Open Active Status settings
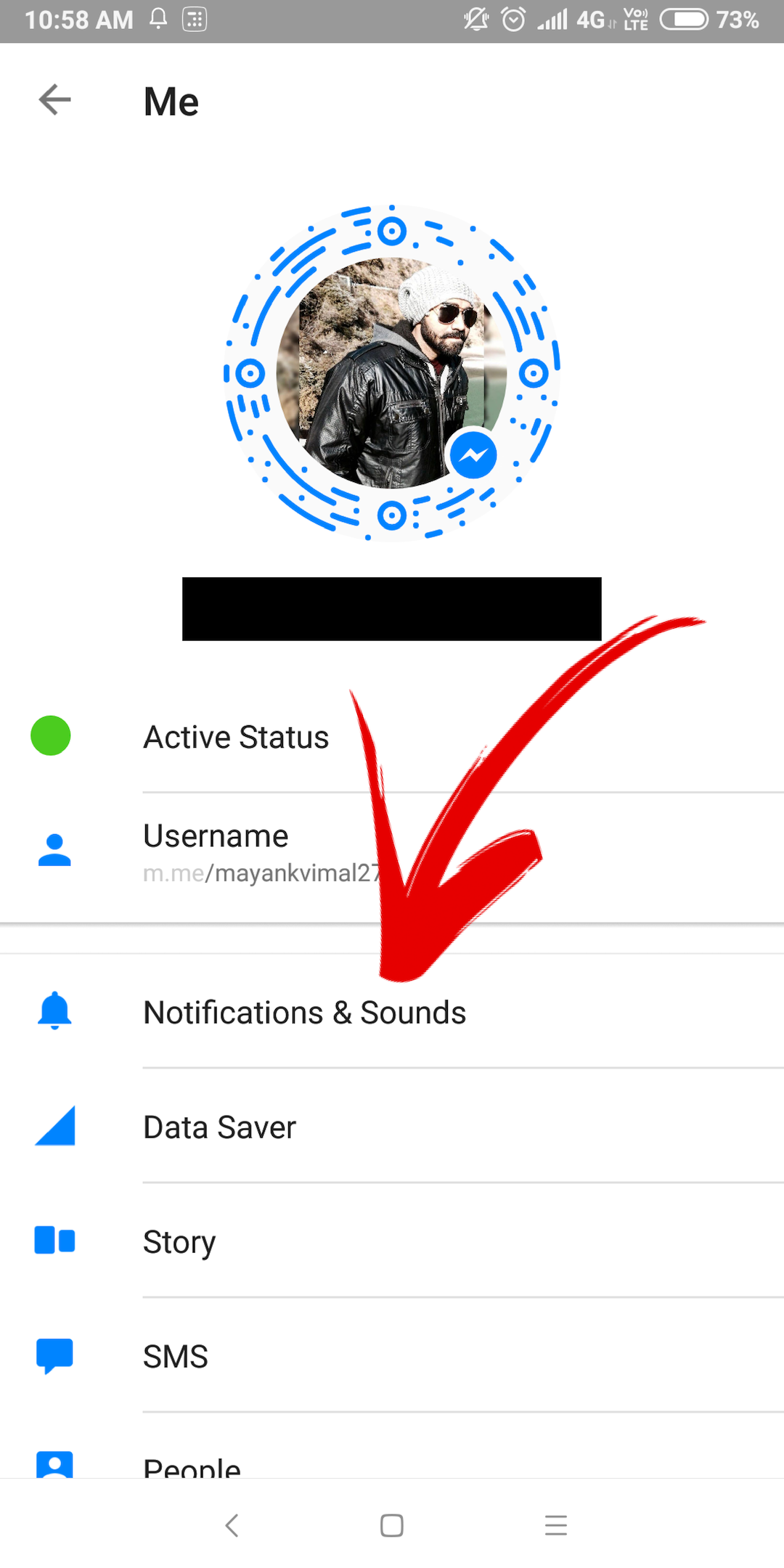This screenshot has height=1568, width=784. [x=392, y=736]
